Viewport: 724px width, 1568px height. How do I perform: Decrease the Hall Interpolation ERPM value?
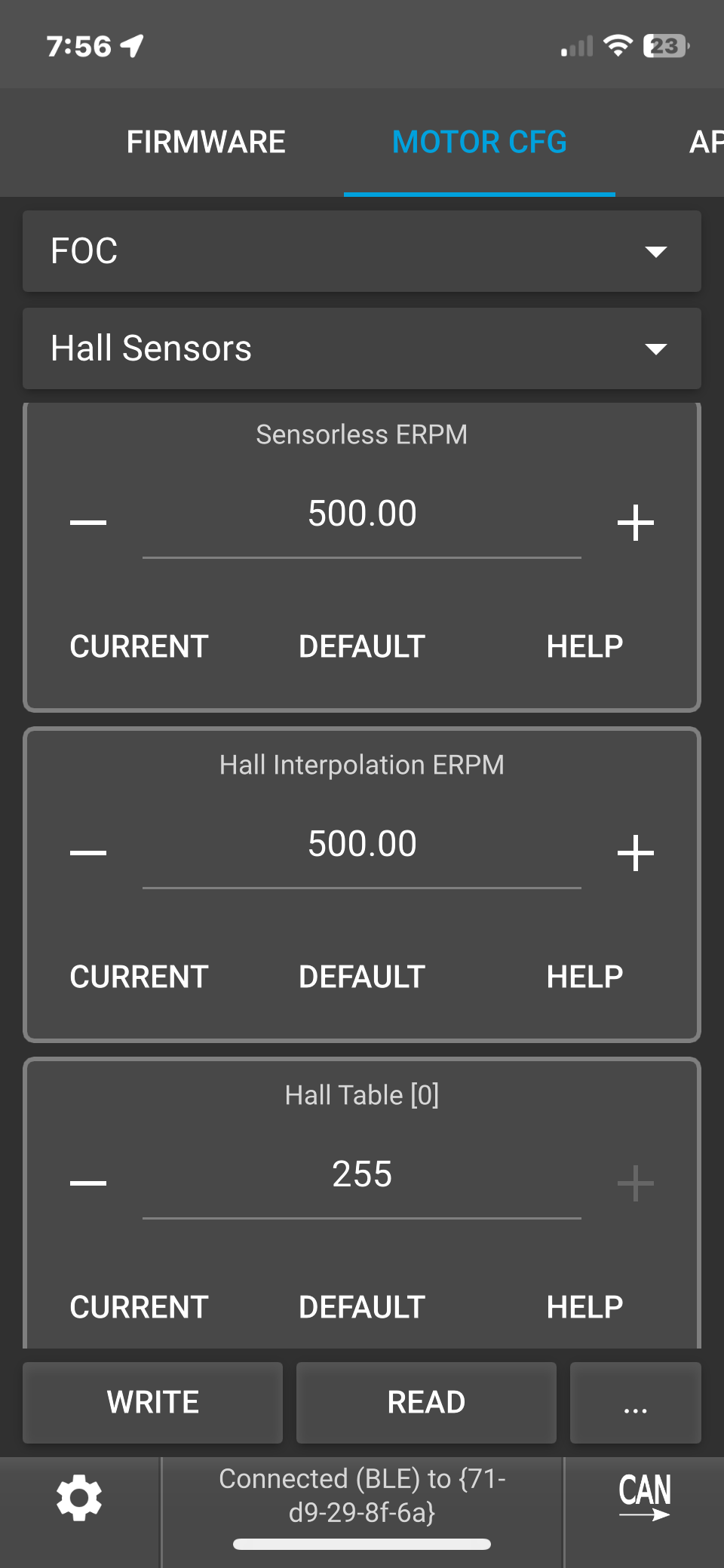pos(88,852)
